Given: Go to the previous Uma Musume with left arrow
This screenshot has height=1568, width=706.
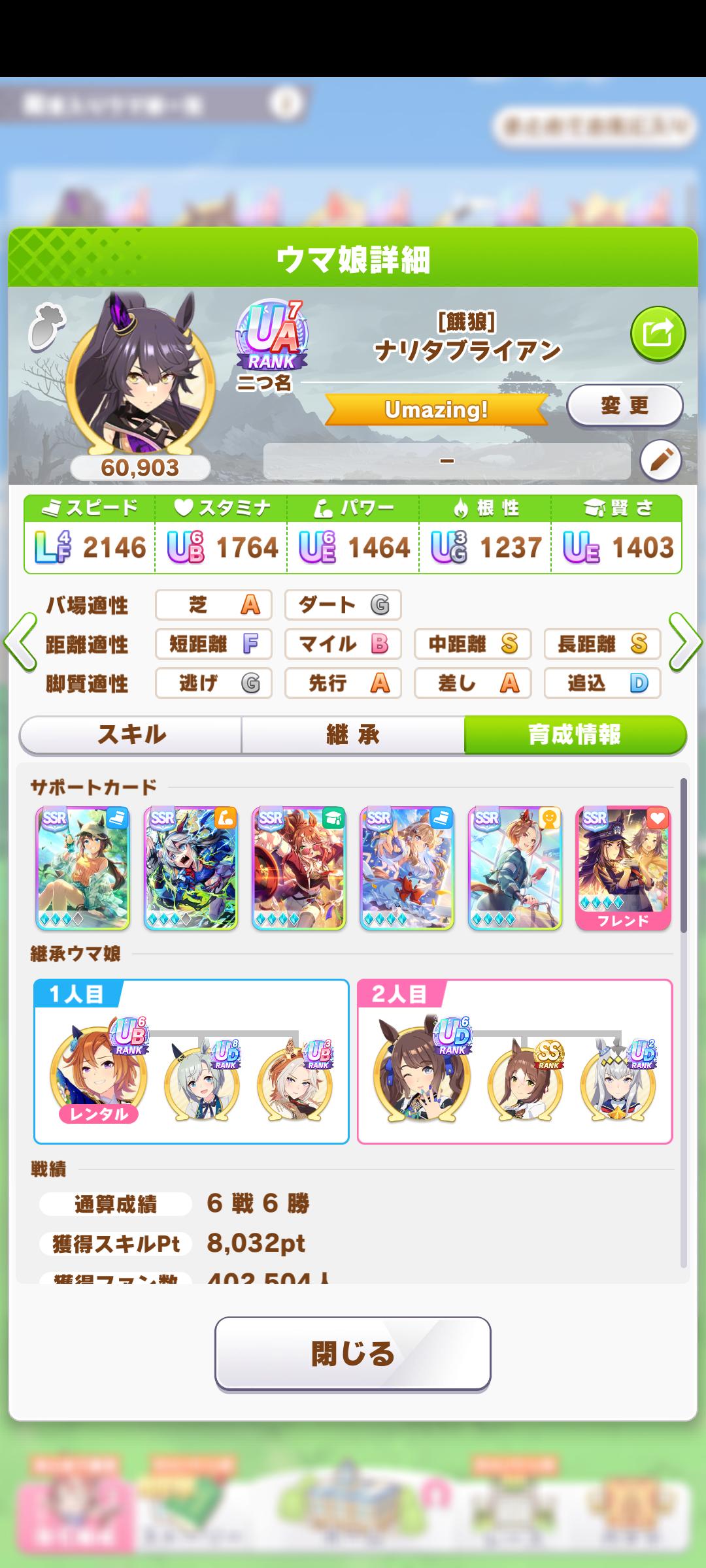Looking at the screenshot, I should click(x=20, y=642).
